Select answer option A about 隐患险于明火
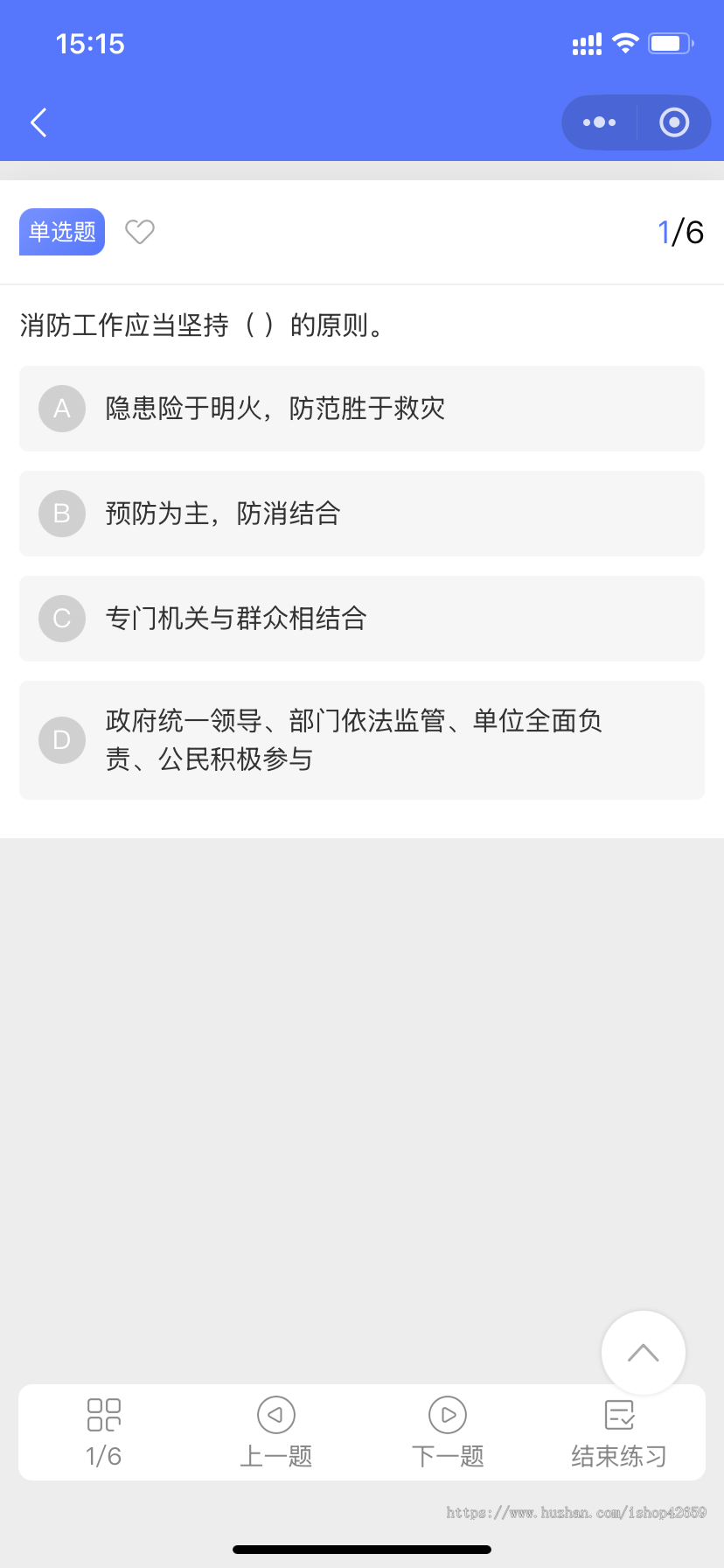This screenshot has height=1568, width=724. 362,409
